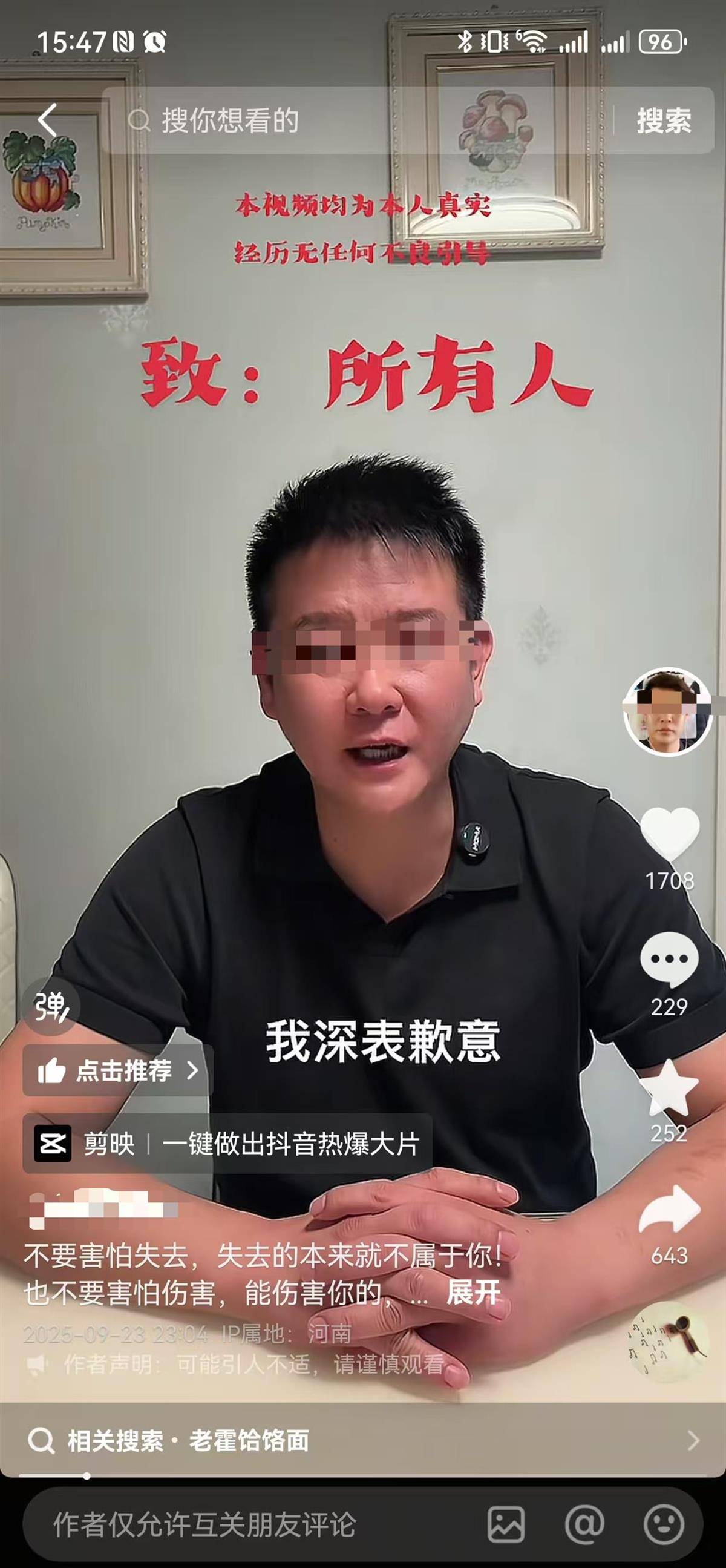
Task: Toggle the 弹 bullet comments button
Action: (51, 1007)
